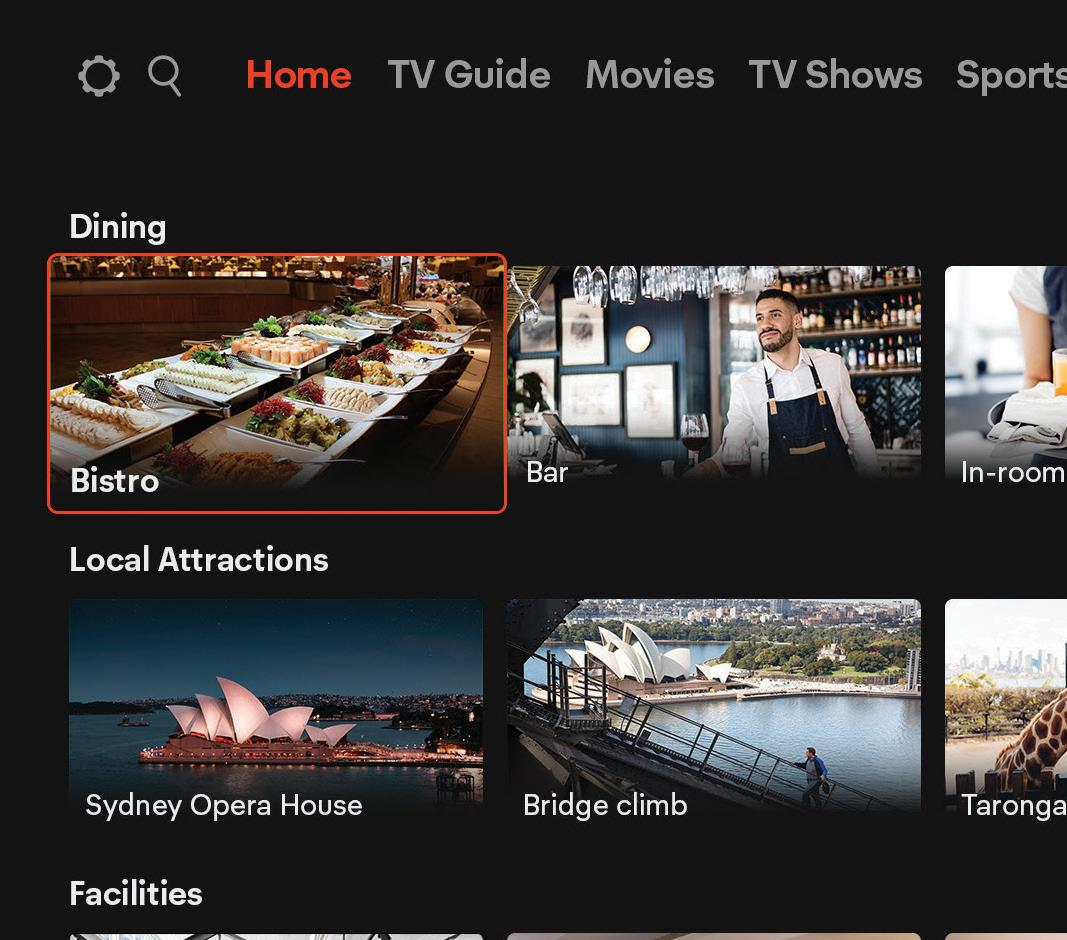Switch to the TV Guide tab
Screen dimensions: 1067x940
click(468, 75)
